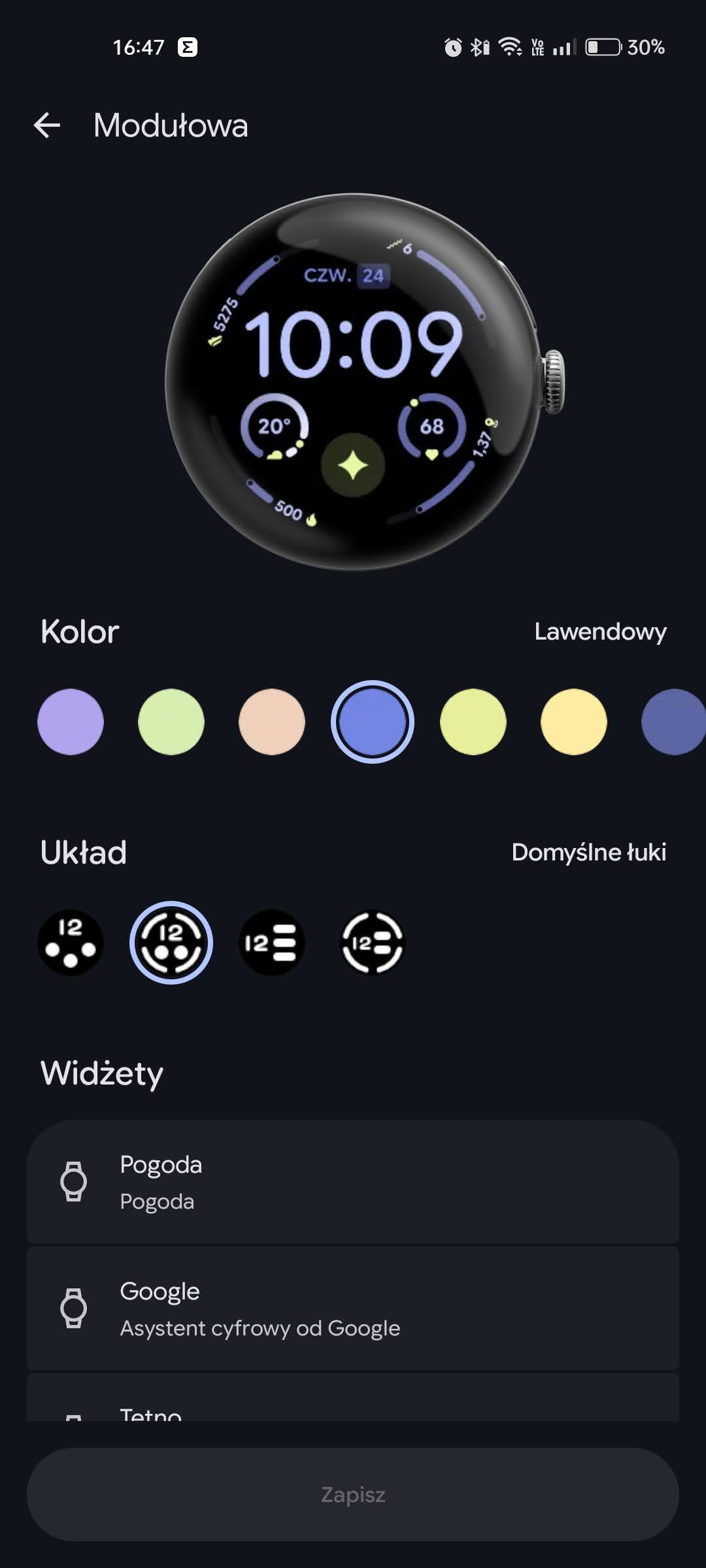Screen dimensions: 706x1568
Task: Tap the Zapisz button
Action: (x=353, y=1494)
